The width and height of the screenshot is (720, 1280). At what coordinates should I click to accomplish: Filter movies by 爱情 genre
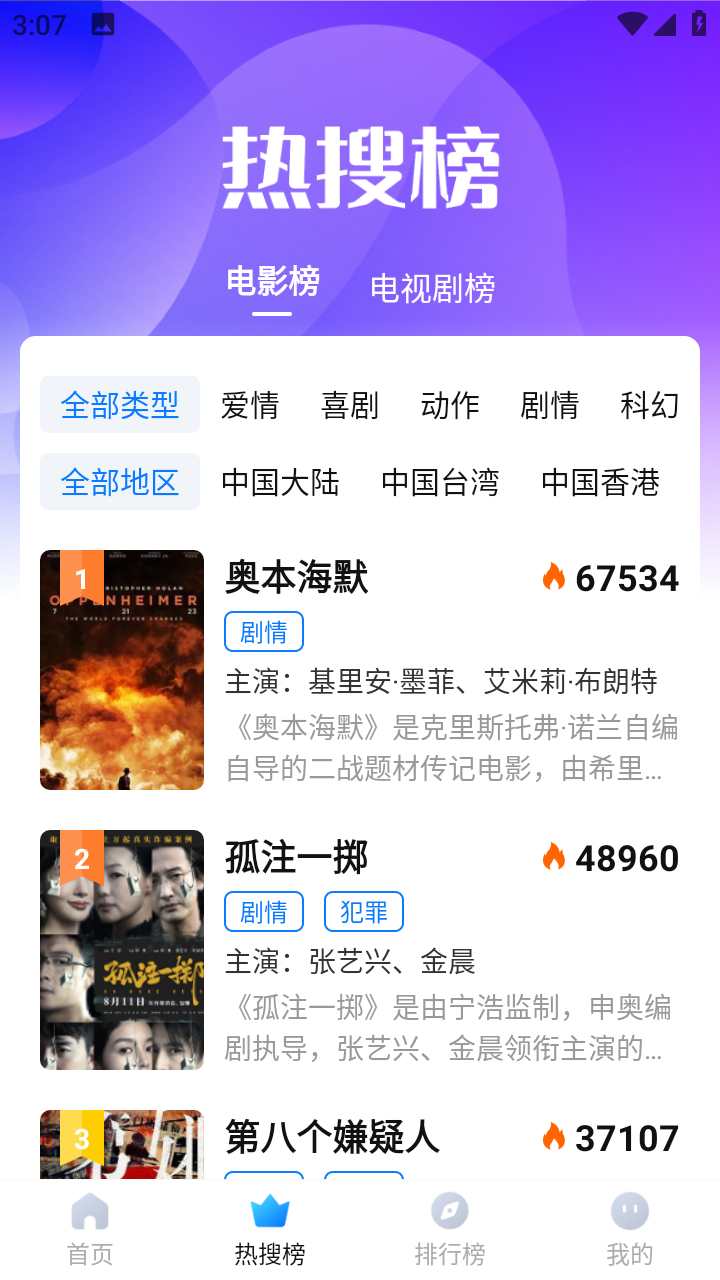(x=250, y=405)
